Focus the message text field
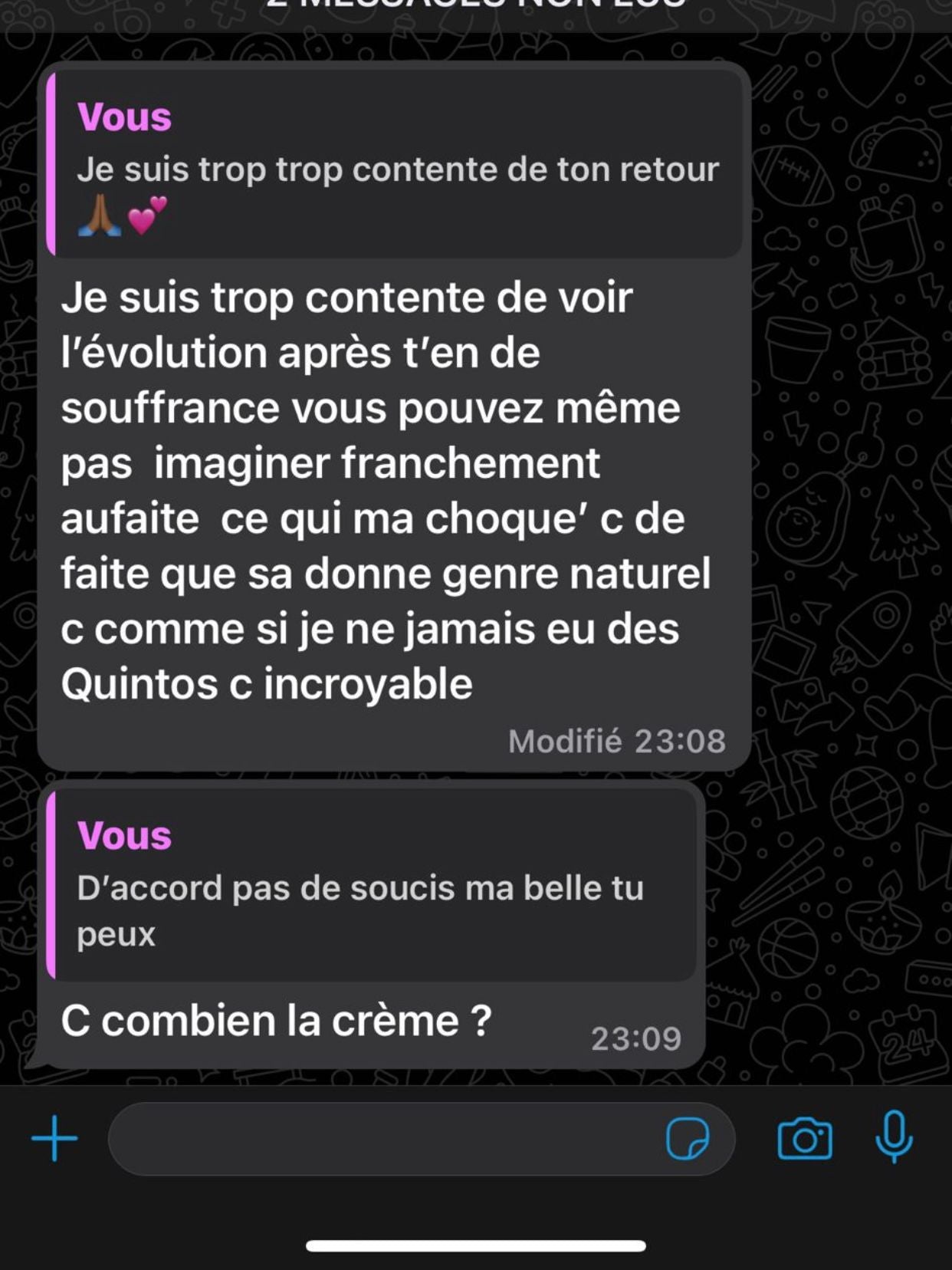 [x=383, y=1139]
